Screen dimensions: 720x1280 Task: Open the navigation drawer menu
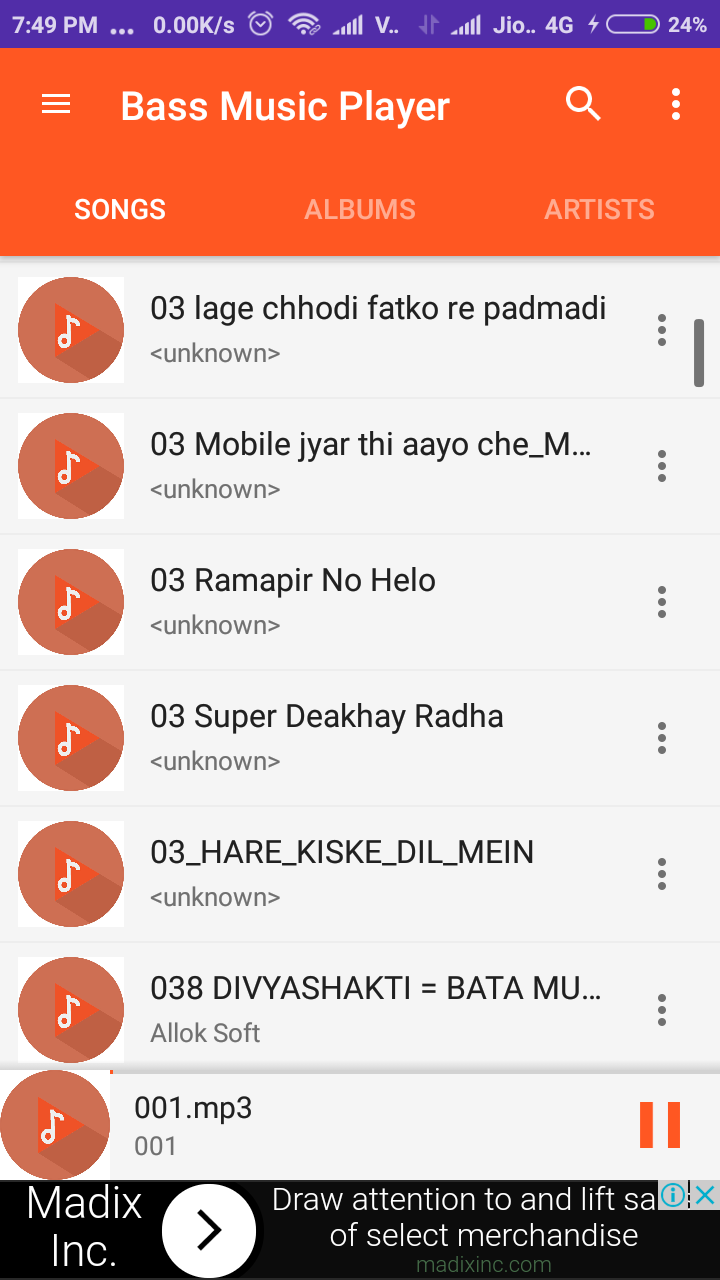coord(56,105)
